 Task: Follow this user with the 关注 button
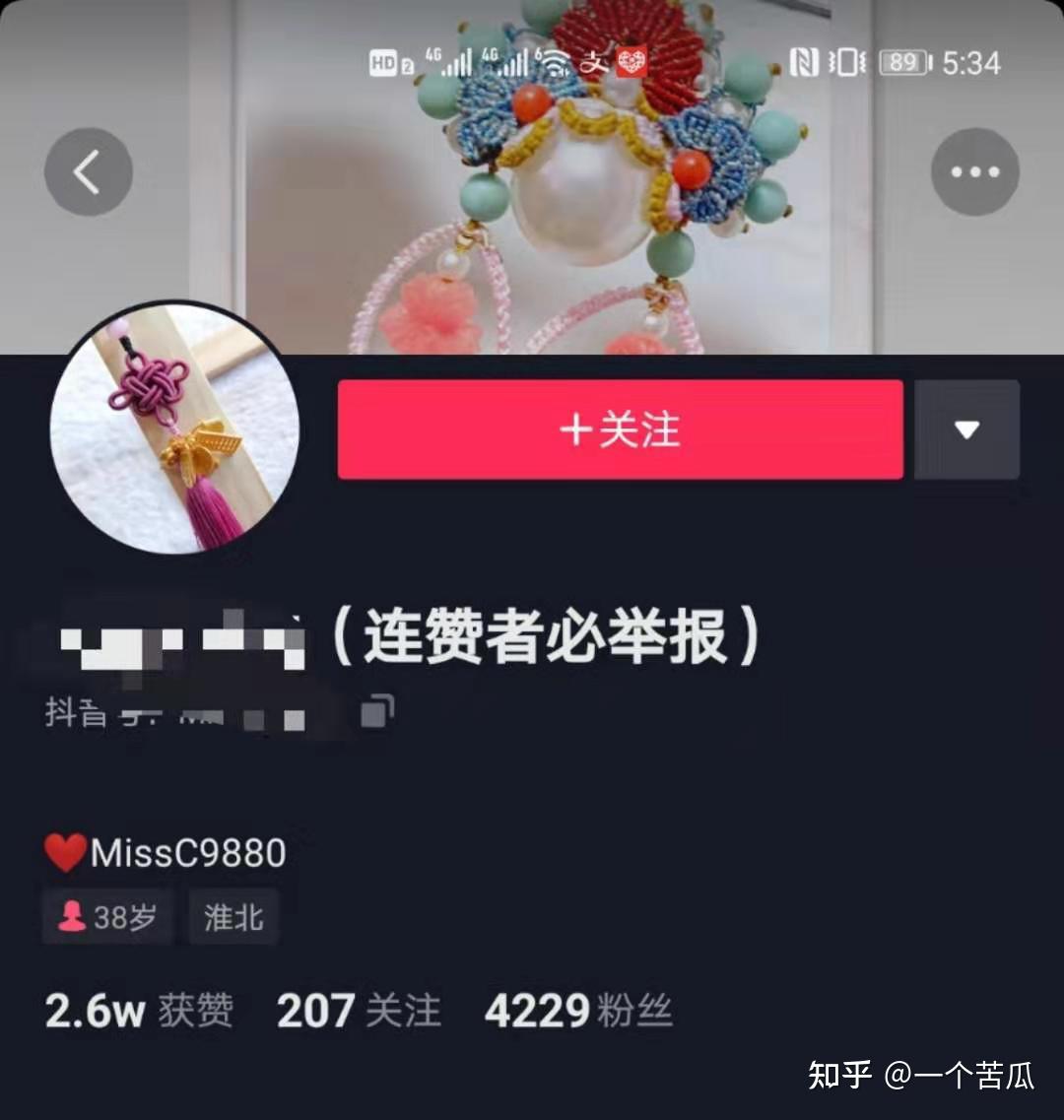click(x=620, y=430)
